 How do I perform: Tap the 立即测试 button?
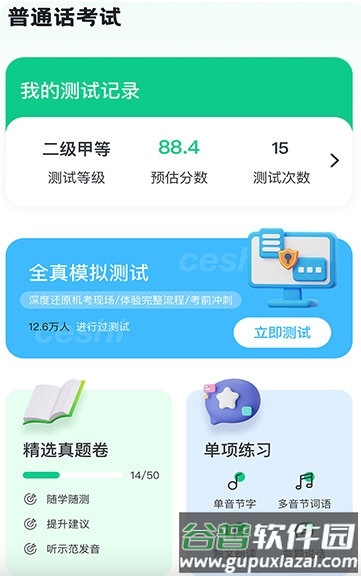click(x=282, y=333)
